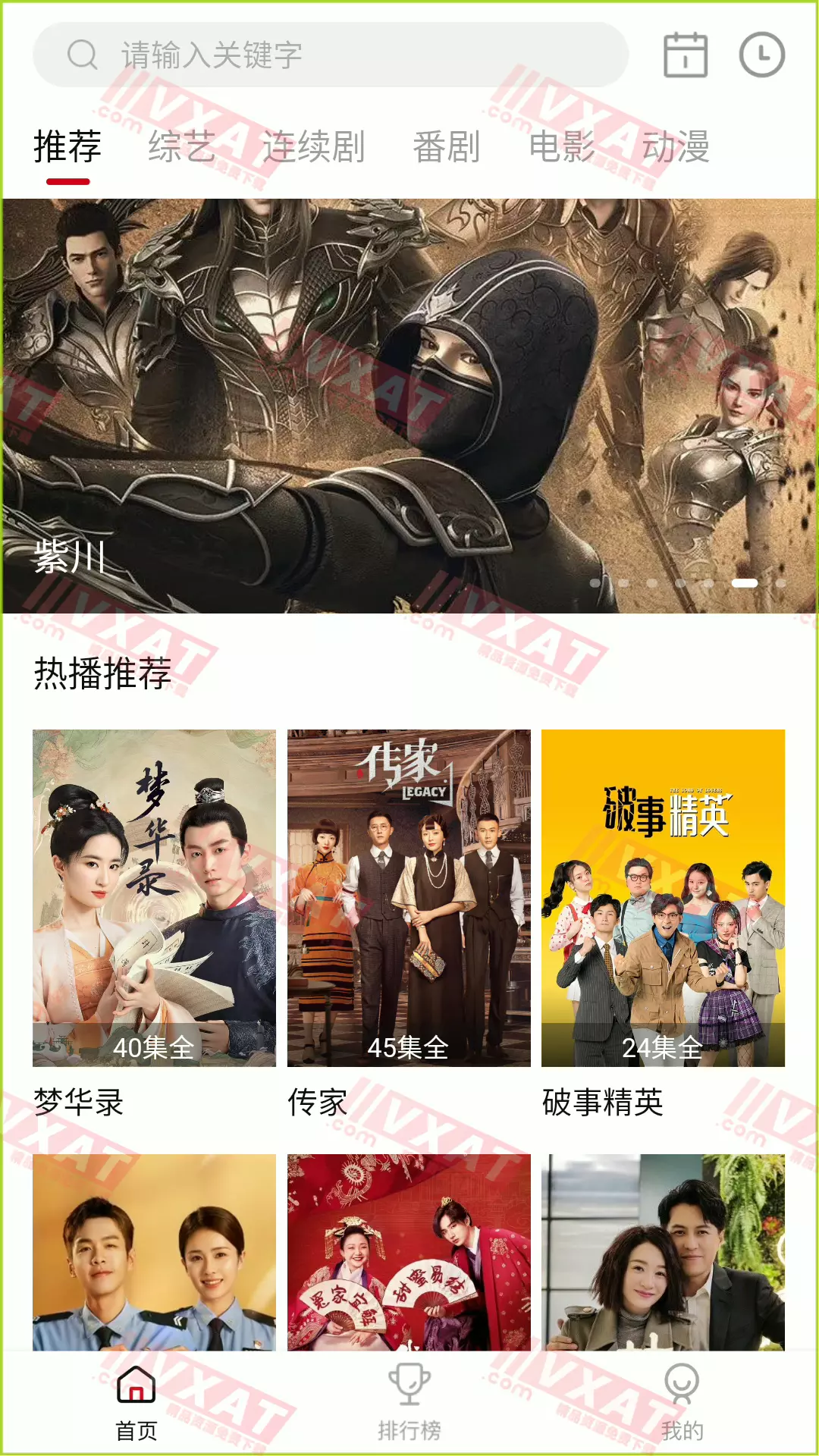
Task: Open the 动漫 tab
Action: 676,146
